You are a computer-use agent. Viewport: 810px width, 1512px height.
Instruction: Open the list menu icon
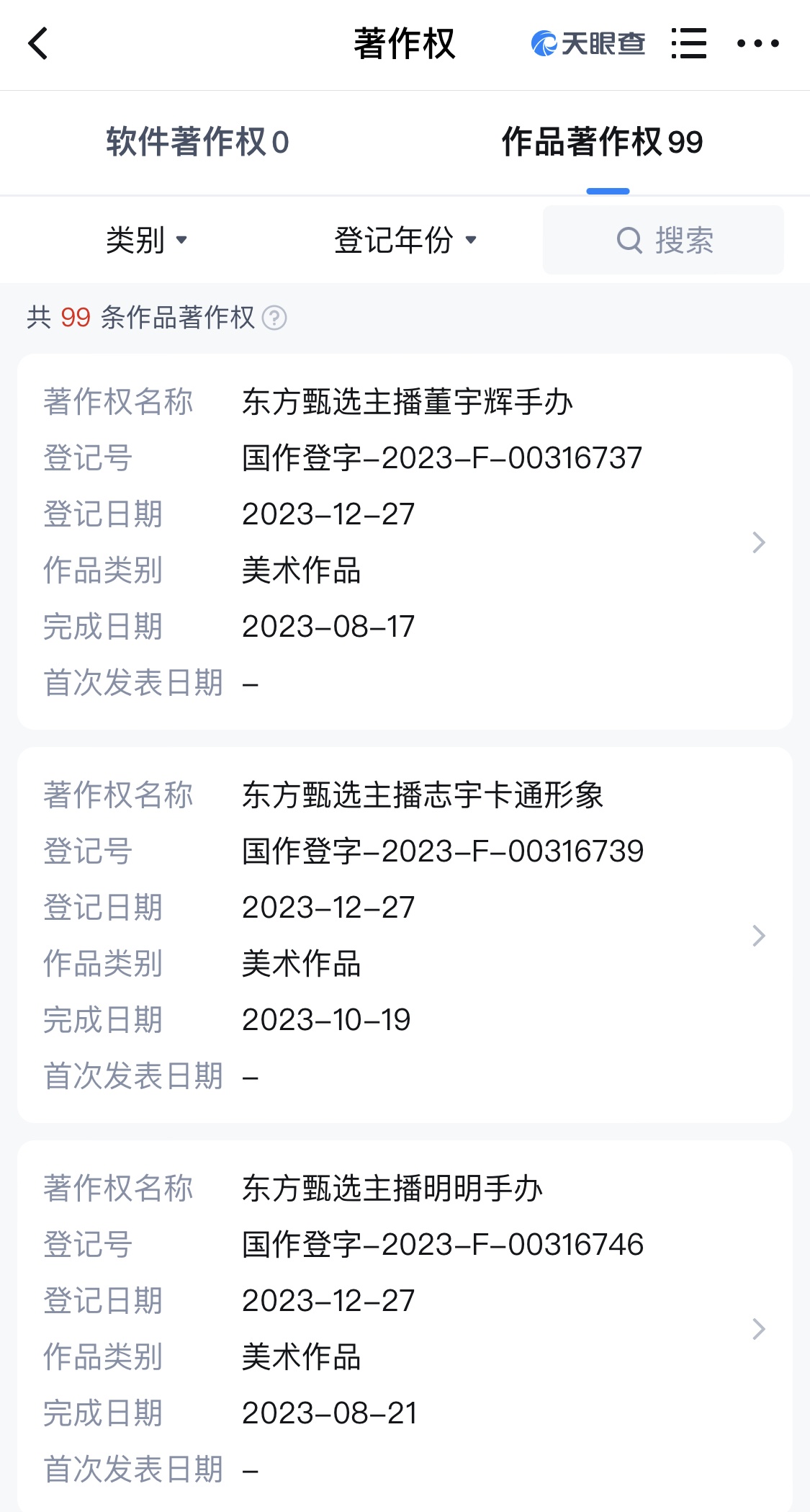(x=688, y=43)
